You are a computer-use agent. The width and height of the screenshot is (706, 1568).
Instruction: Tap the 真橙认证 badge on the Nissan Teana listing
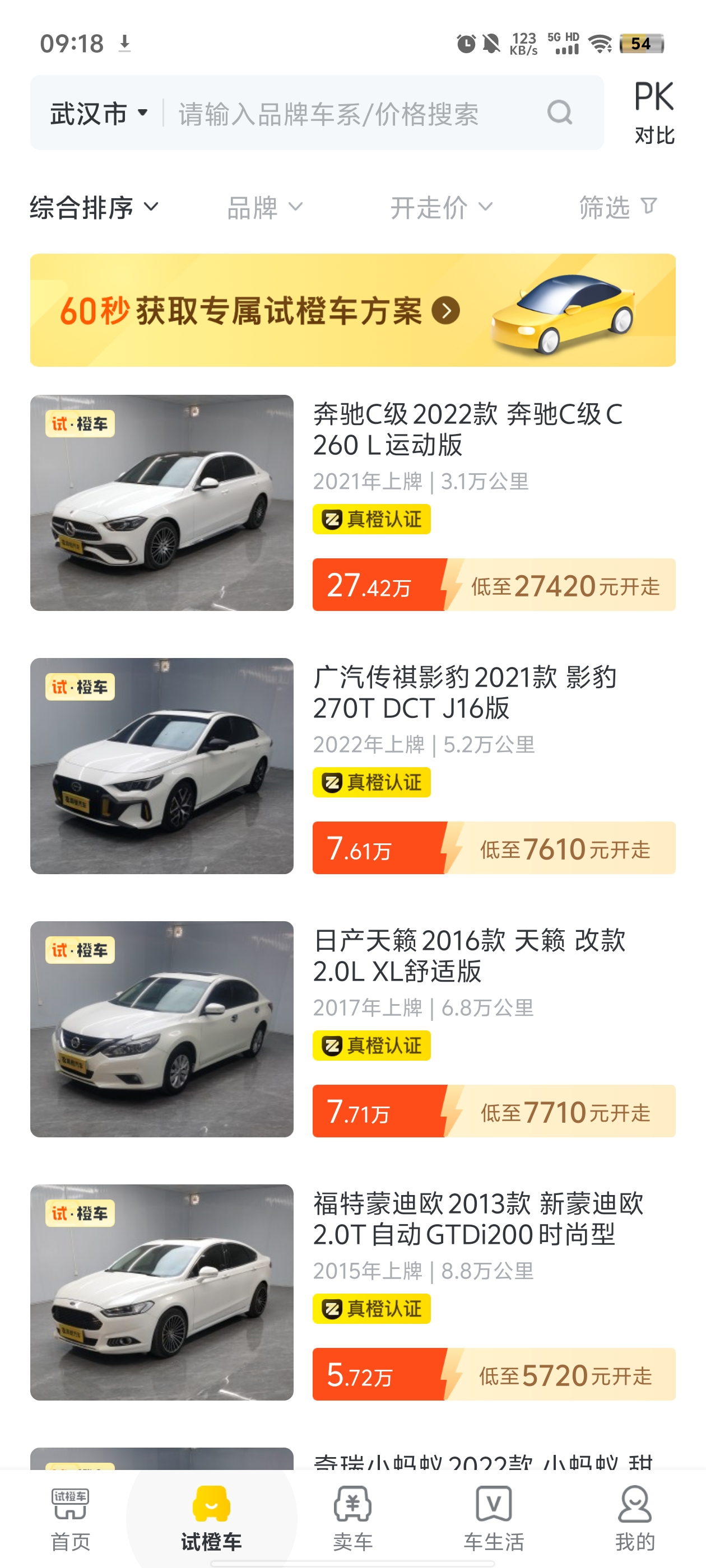371,1046
